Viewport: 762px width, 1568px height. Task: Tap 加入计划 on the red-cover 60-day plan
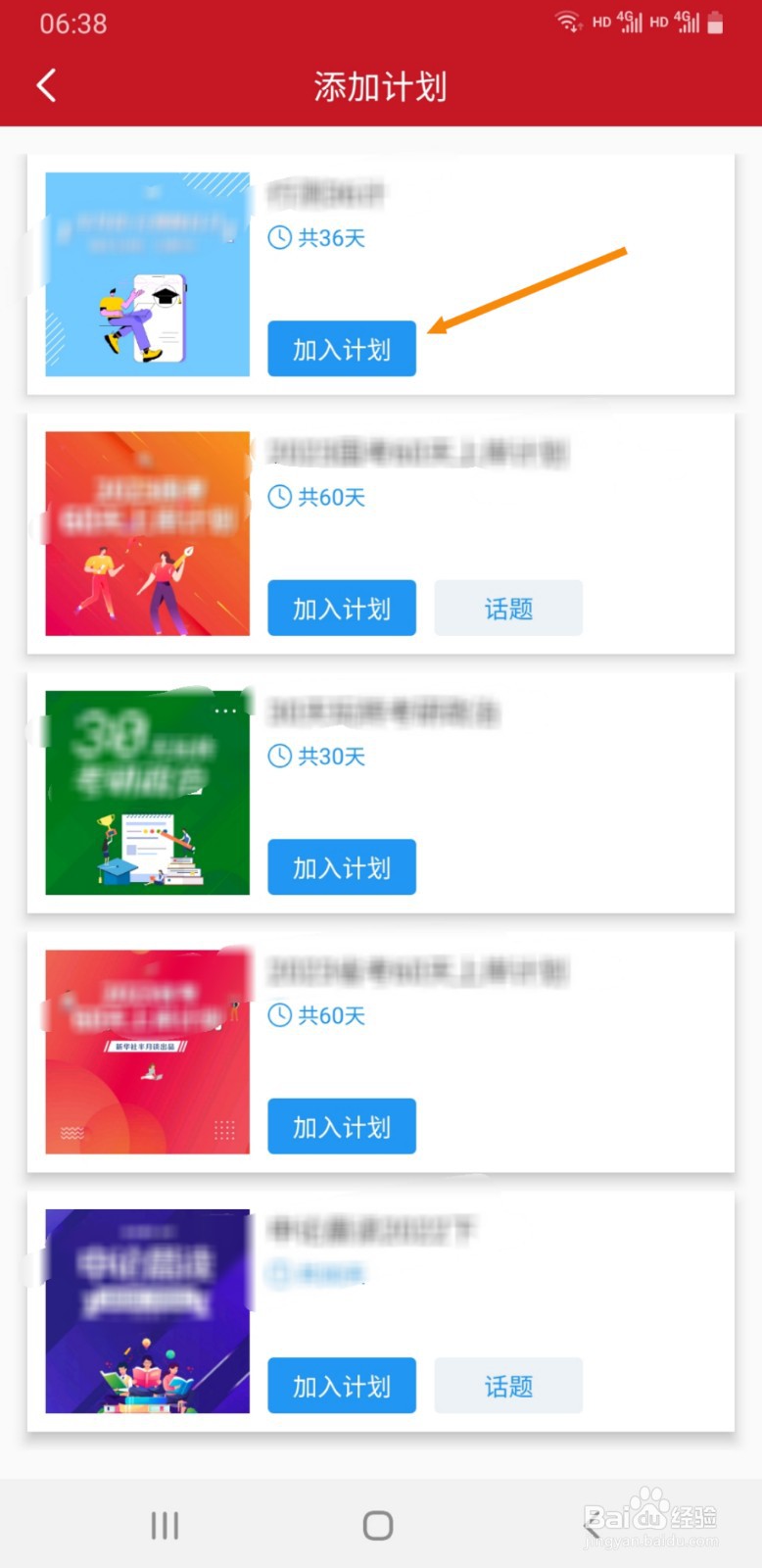point(342,1126)
